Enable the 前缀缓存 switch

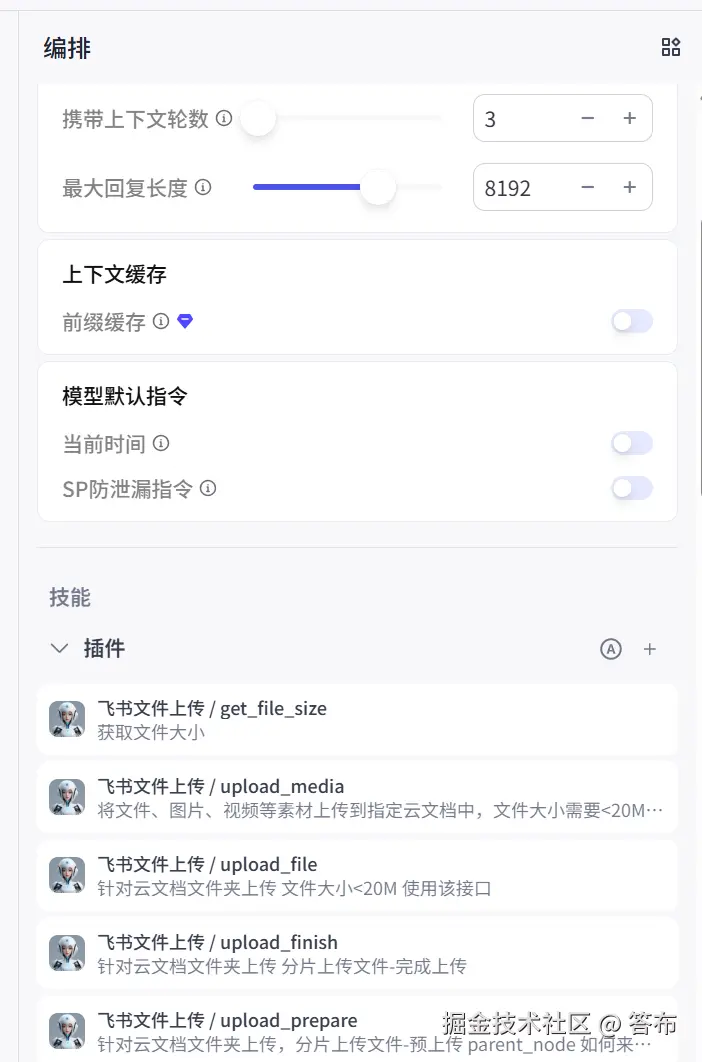tap(632, 321)
